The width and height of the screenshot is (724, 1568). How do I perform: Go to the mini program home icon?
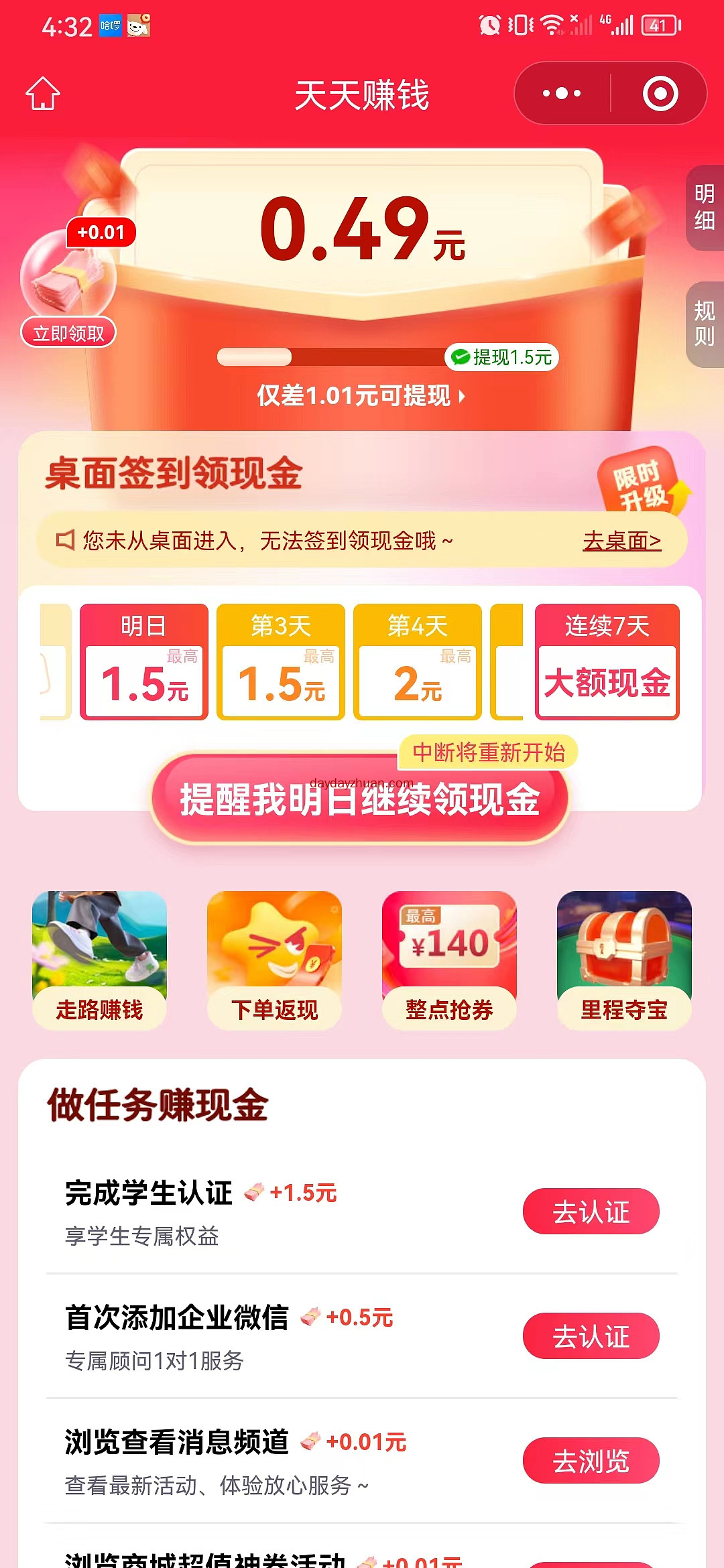43,93
